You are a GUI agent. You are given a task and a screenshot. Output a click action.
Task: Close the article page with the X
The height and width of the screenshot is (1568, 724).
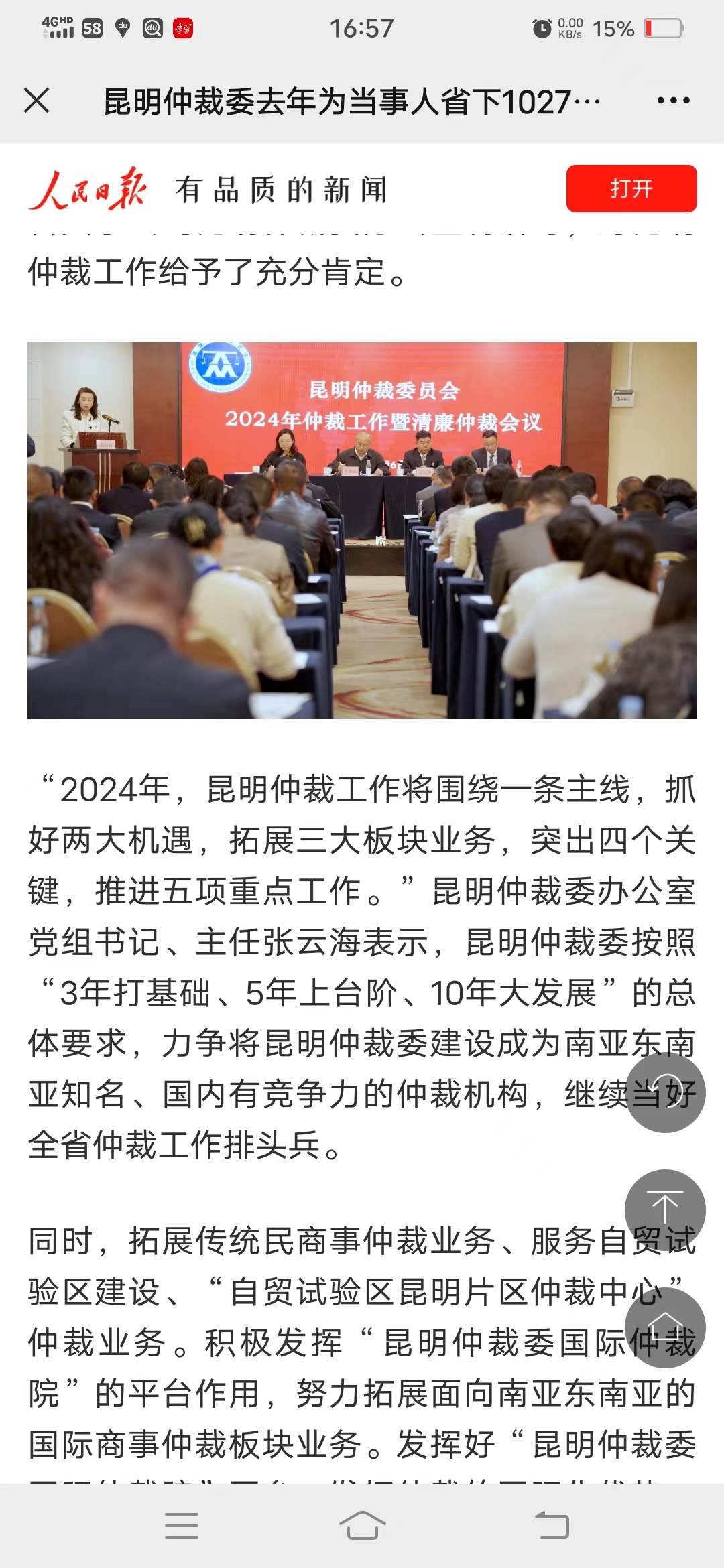coord(37,101)
